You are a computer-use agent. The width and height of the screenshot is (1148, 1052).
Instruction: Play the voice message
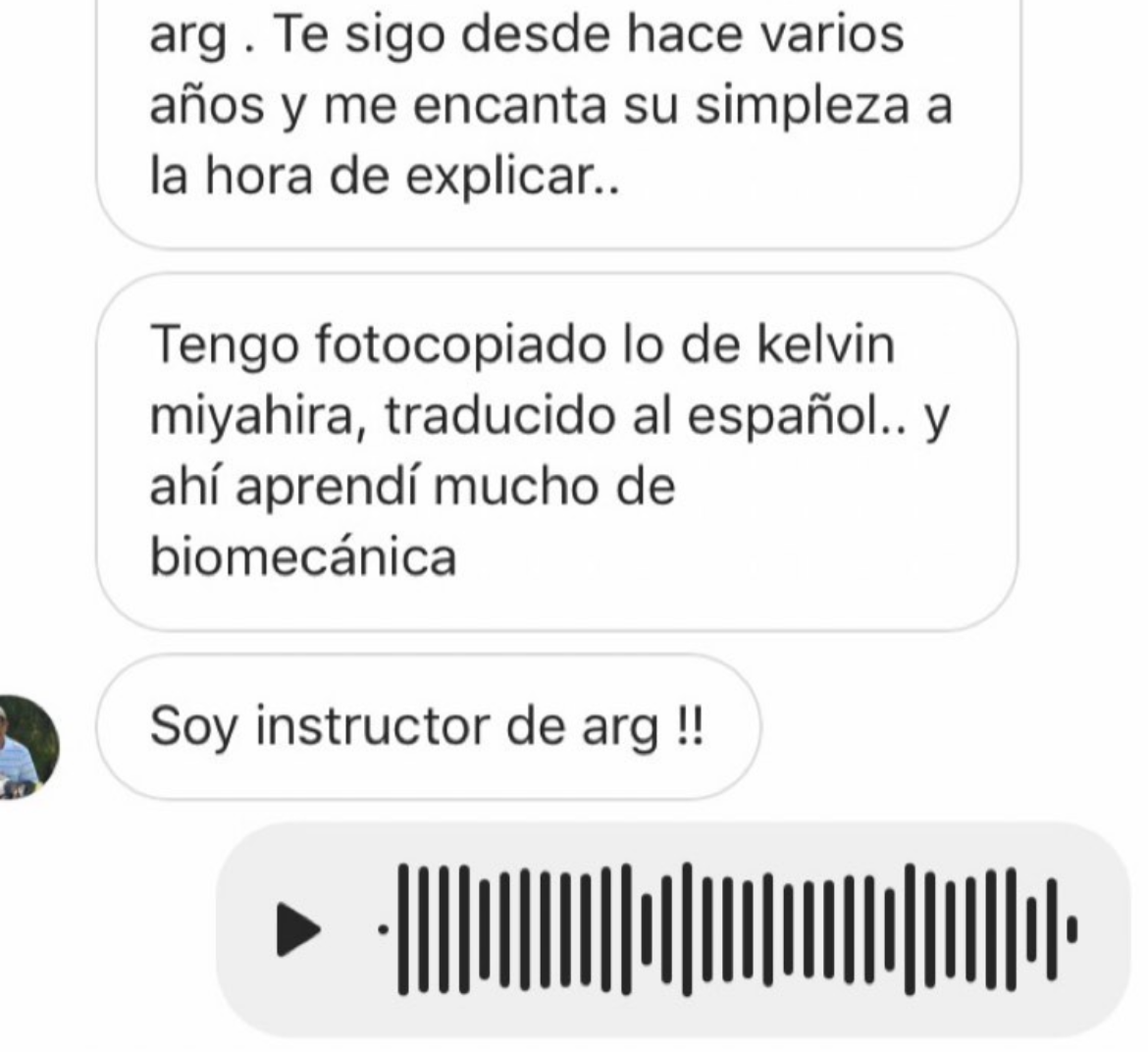coord(298,928)
